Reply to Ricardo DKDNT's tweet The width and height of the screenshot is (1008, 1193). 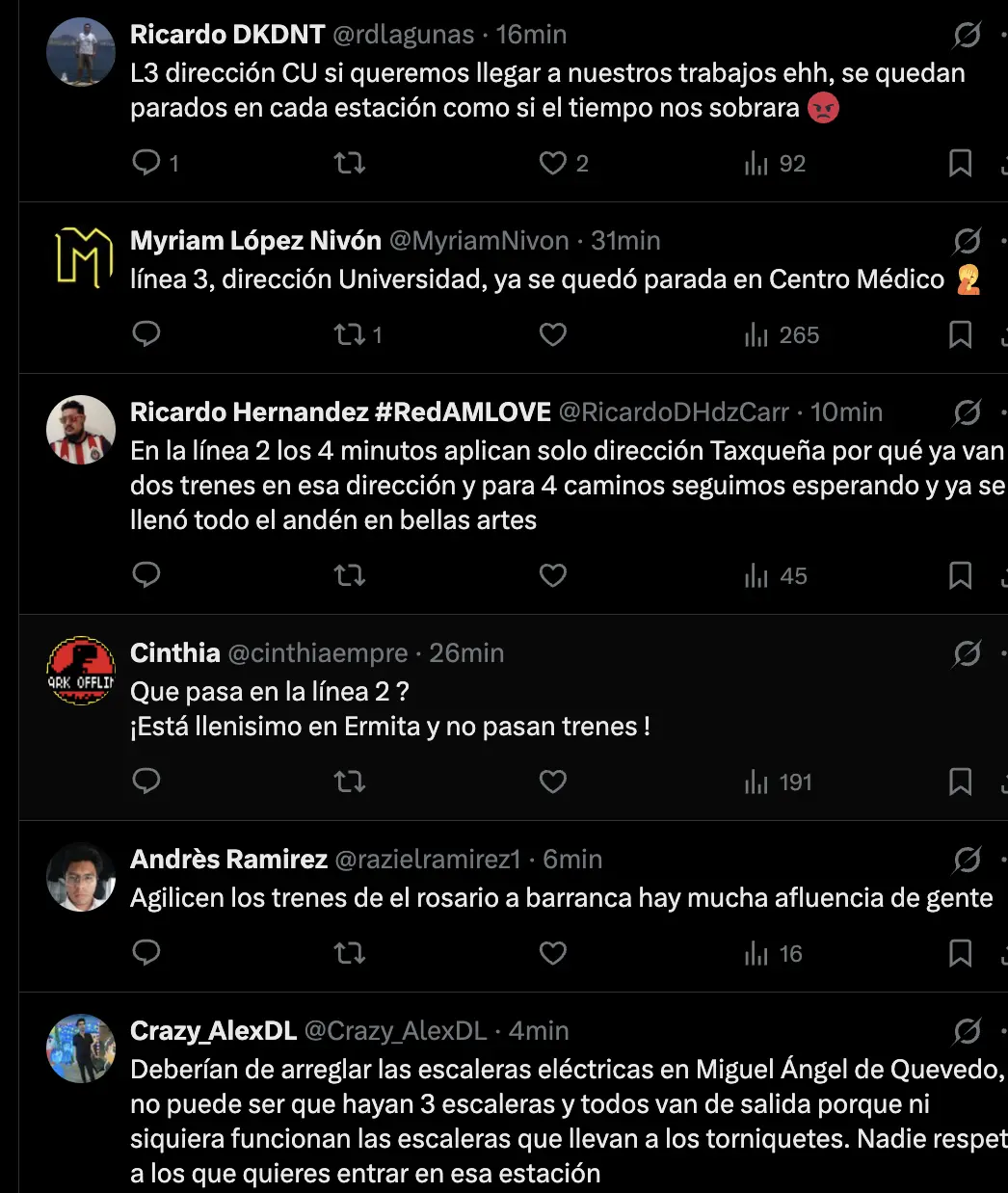click(146, 163)
